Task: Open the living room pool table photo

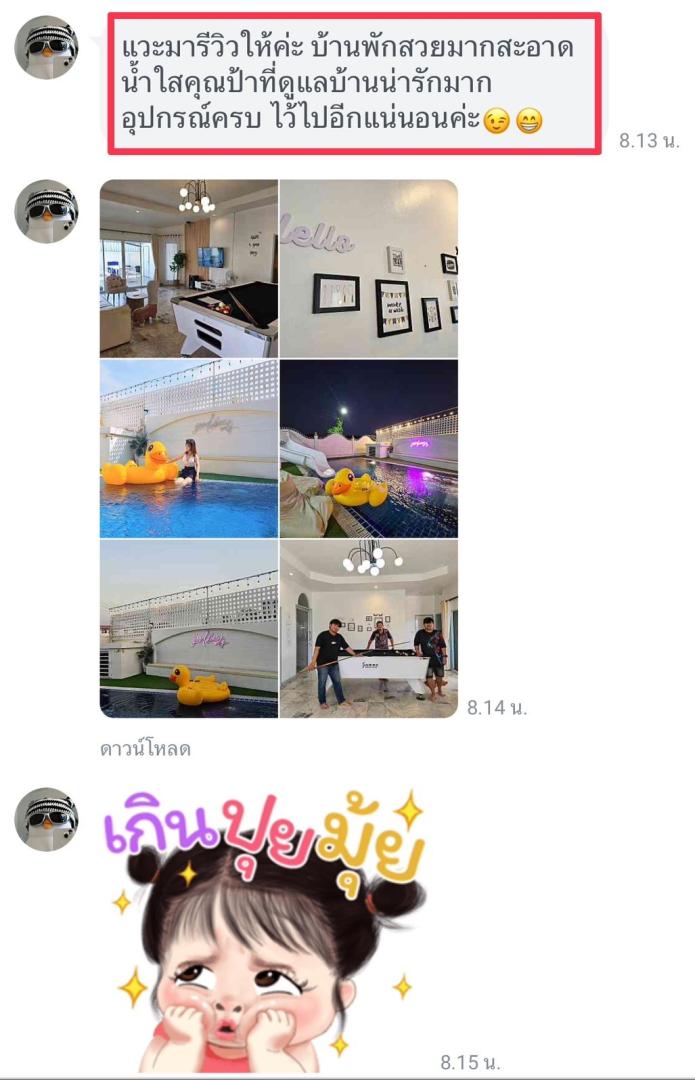Action: click(189, 268)
